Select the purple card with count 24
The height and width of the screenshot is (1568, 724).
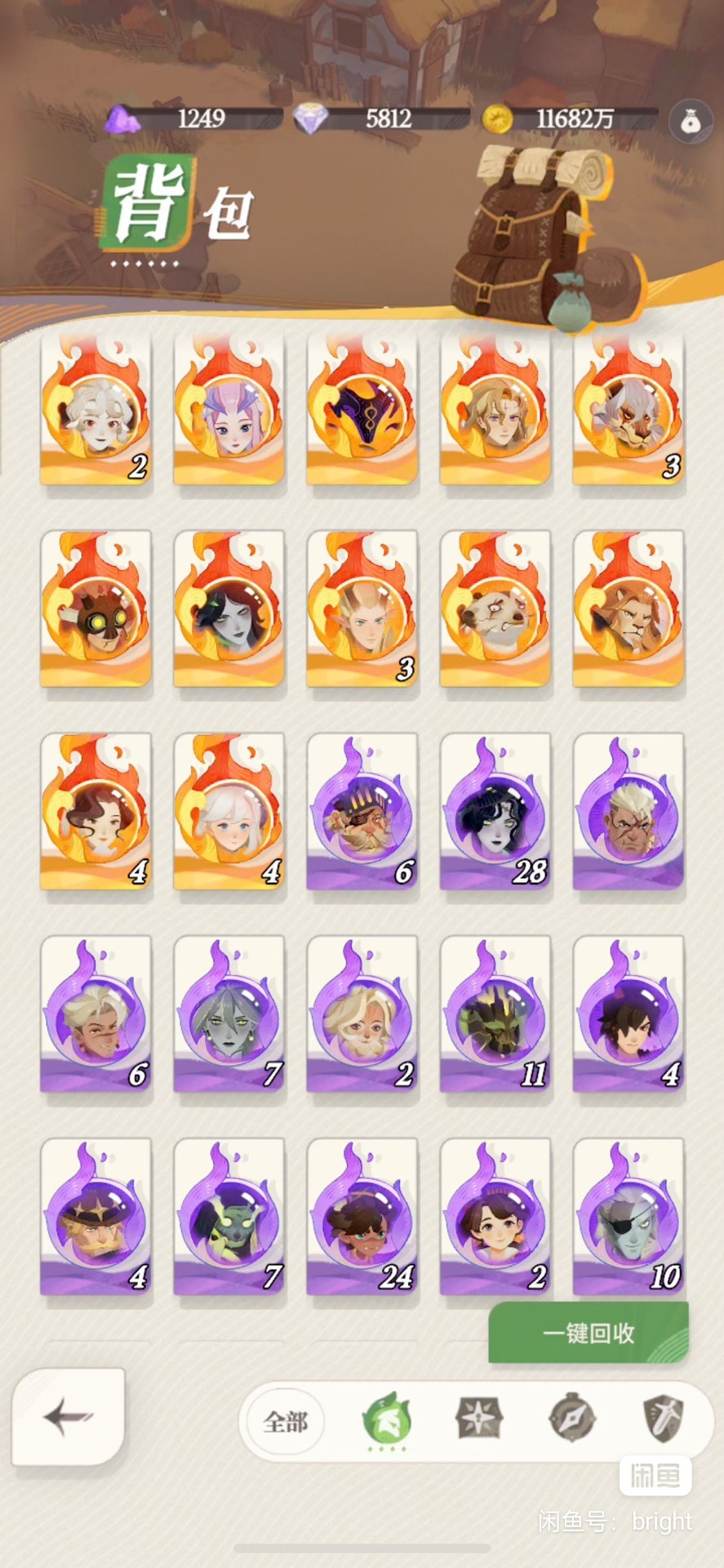point(362,1217)
